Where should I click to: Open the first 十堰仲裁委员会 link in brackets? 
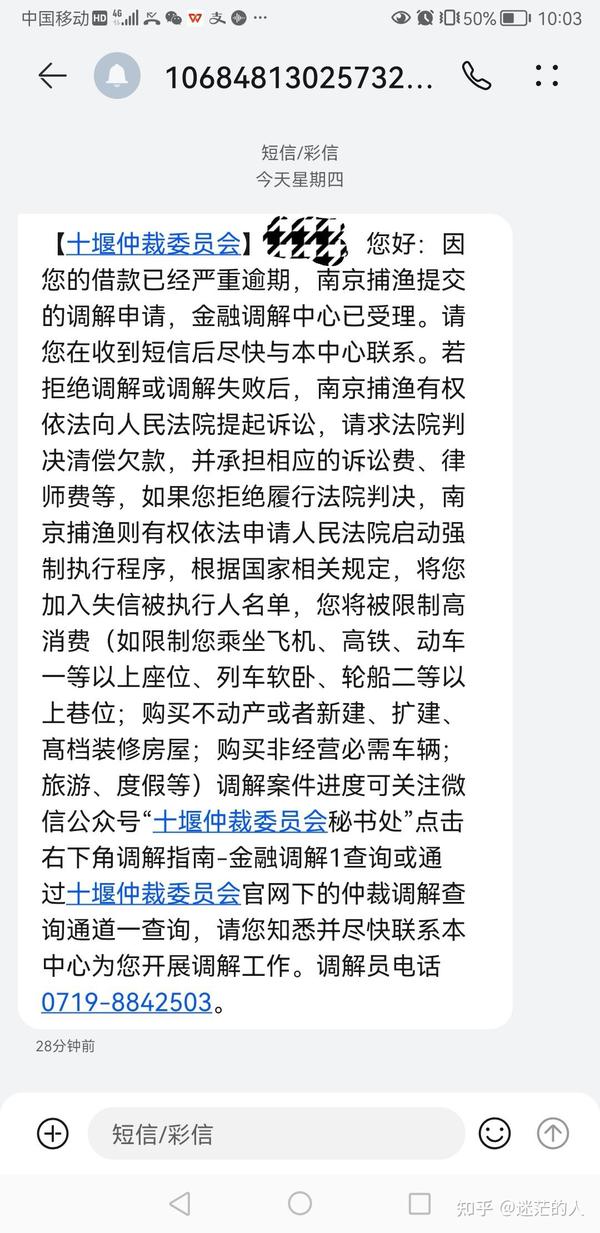[x=153, y=243]
